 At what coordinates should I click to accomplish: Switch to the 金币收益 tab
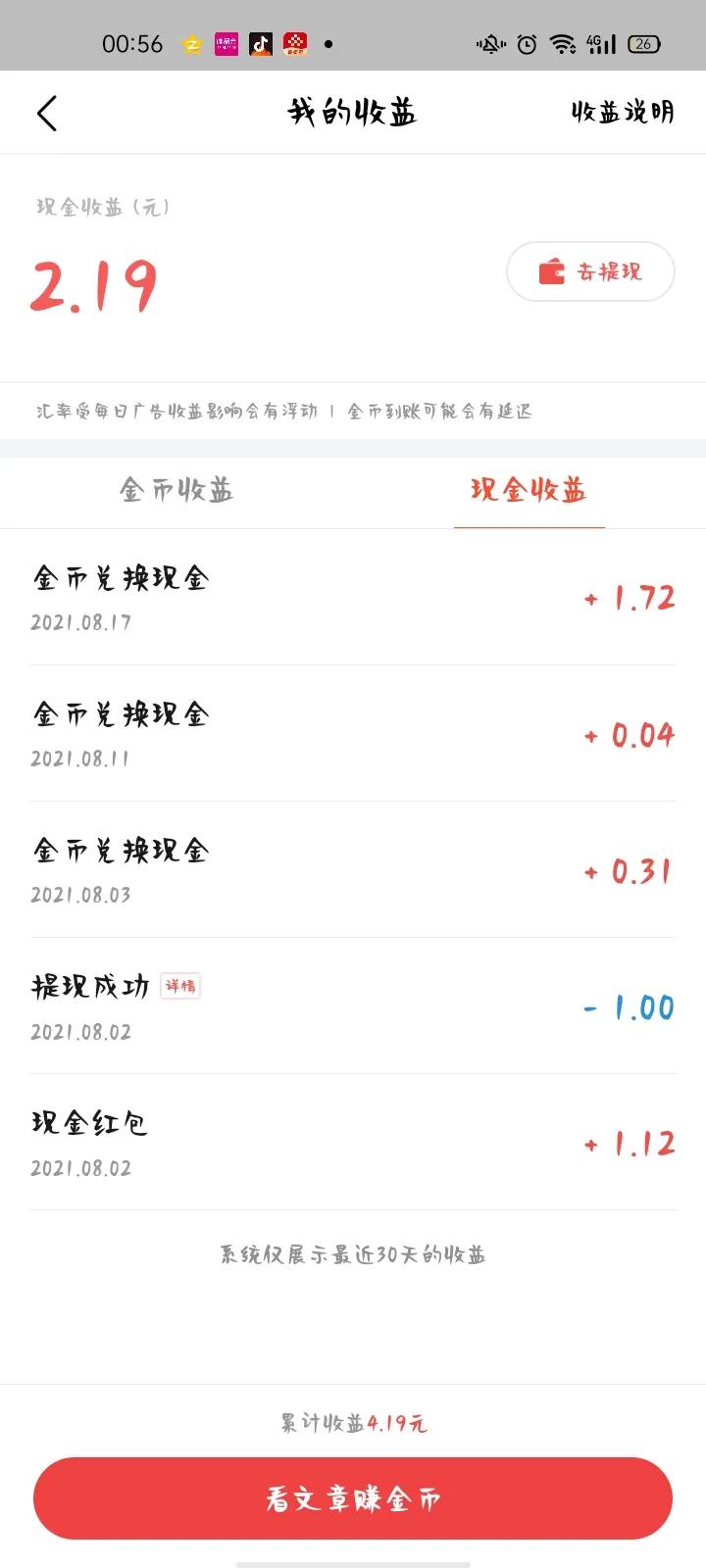click(x=176, y=491)
